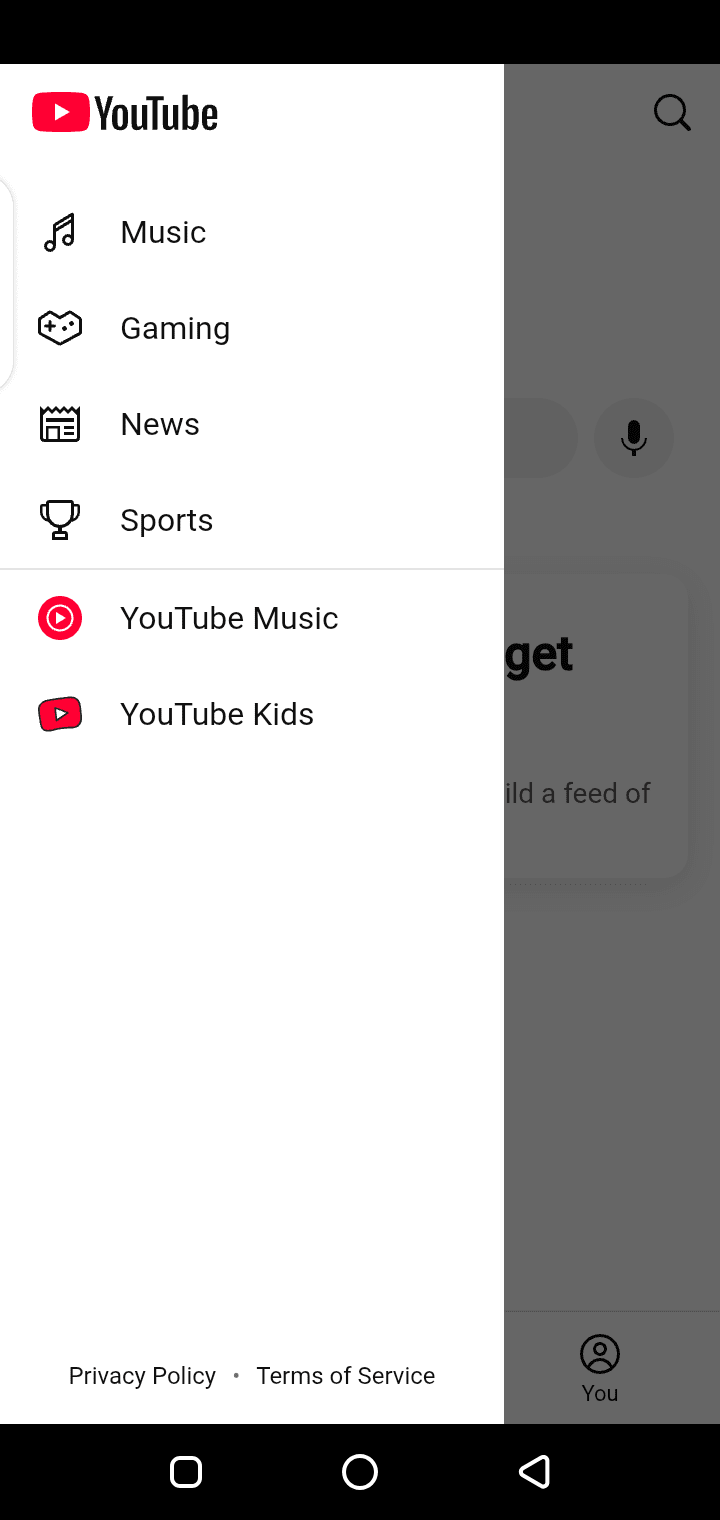Image resolution: width=720 pixels, height=1520 pixels.
Task: Tap the back arrow in the navigation bar
Action: pos(534,1471)
